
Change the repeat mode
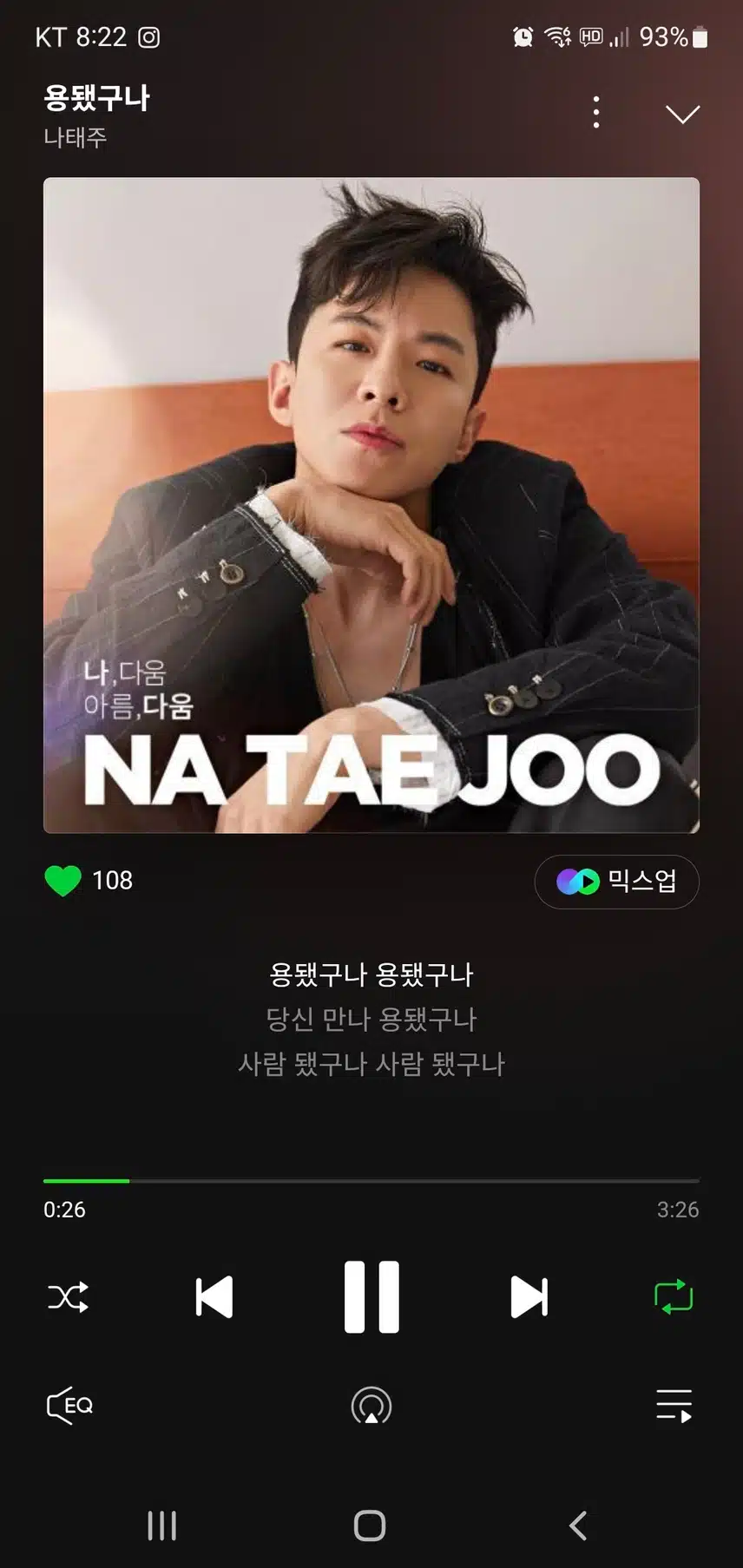pos(673,1297)
